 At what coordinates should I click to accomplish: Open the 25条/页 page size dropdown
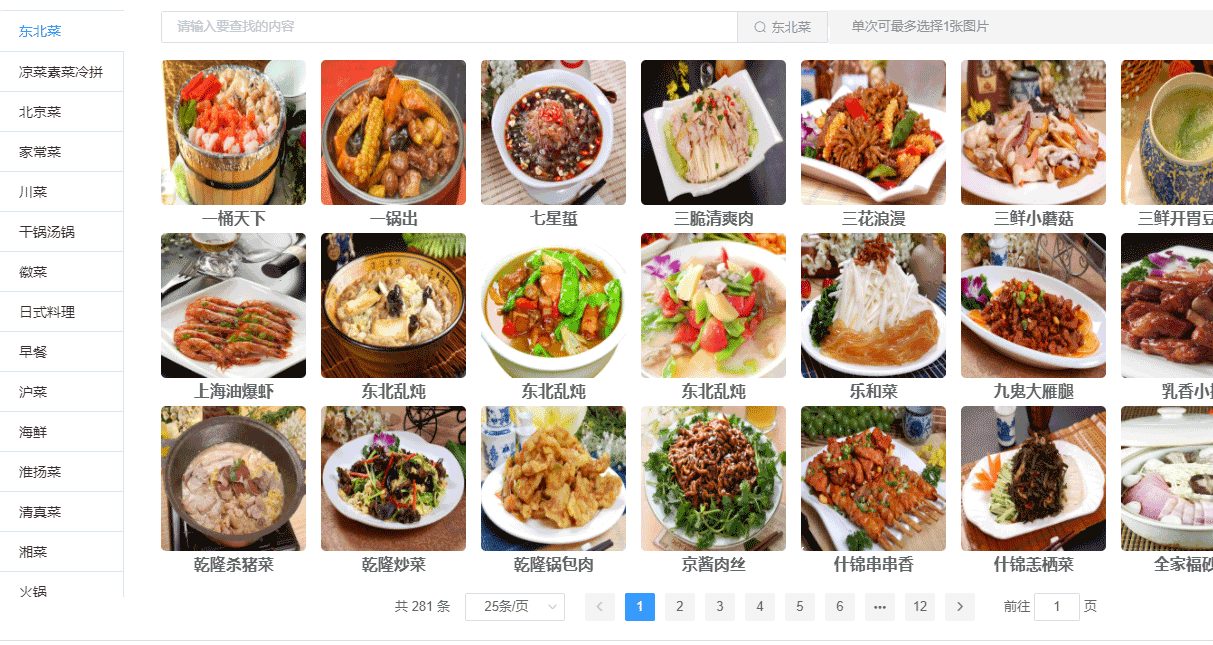514,607
